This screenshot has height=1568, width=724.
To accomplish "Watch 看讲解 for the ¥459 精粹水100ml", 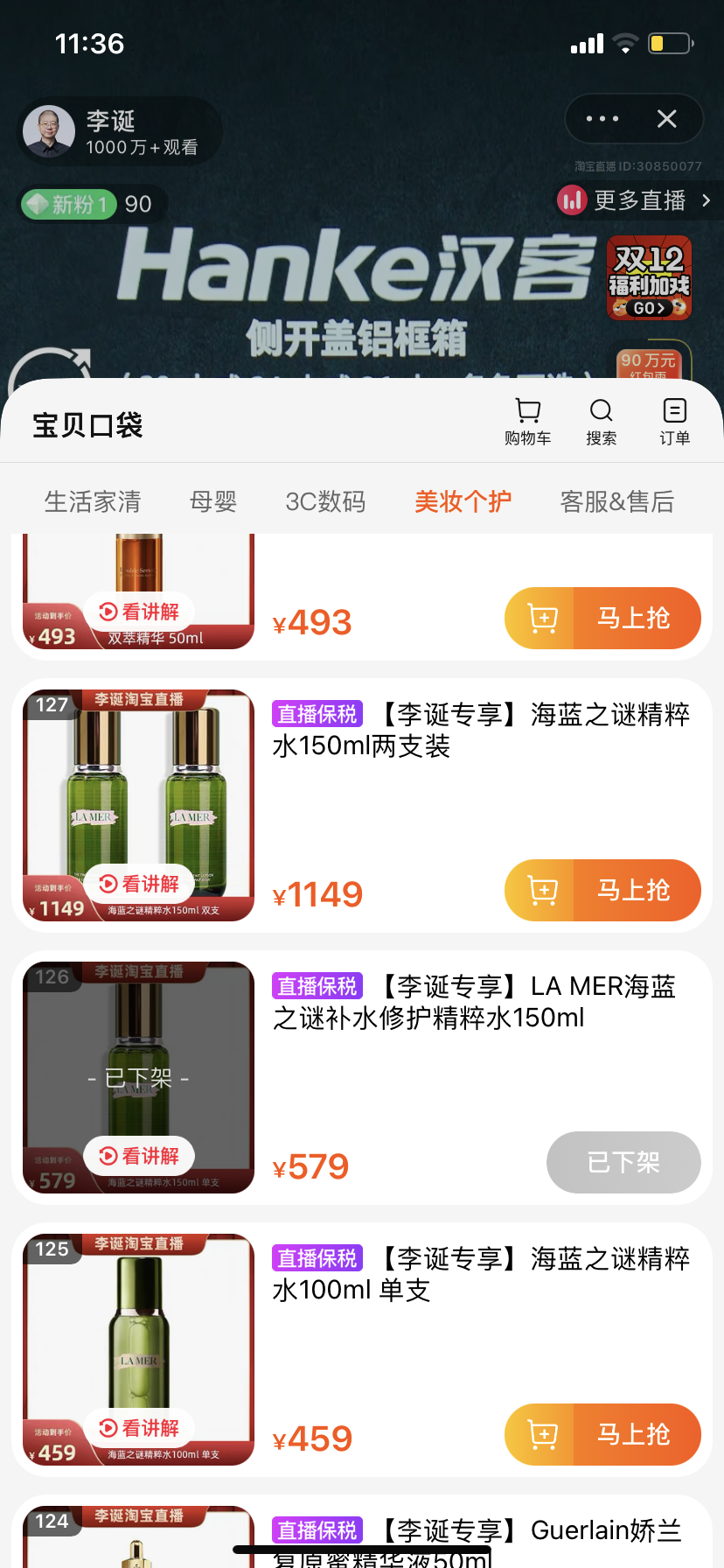I will tap(140, 1428).
